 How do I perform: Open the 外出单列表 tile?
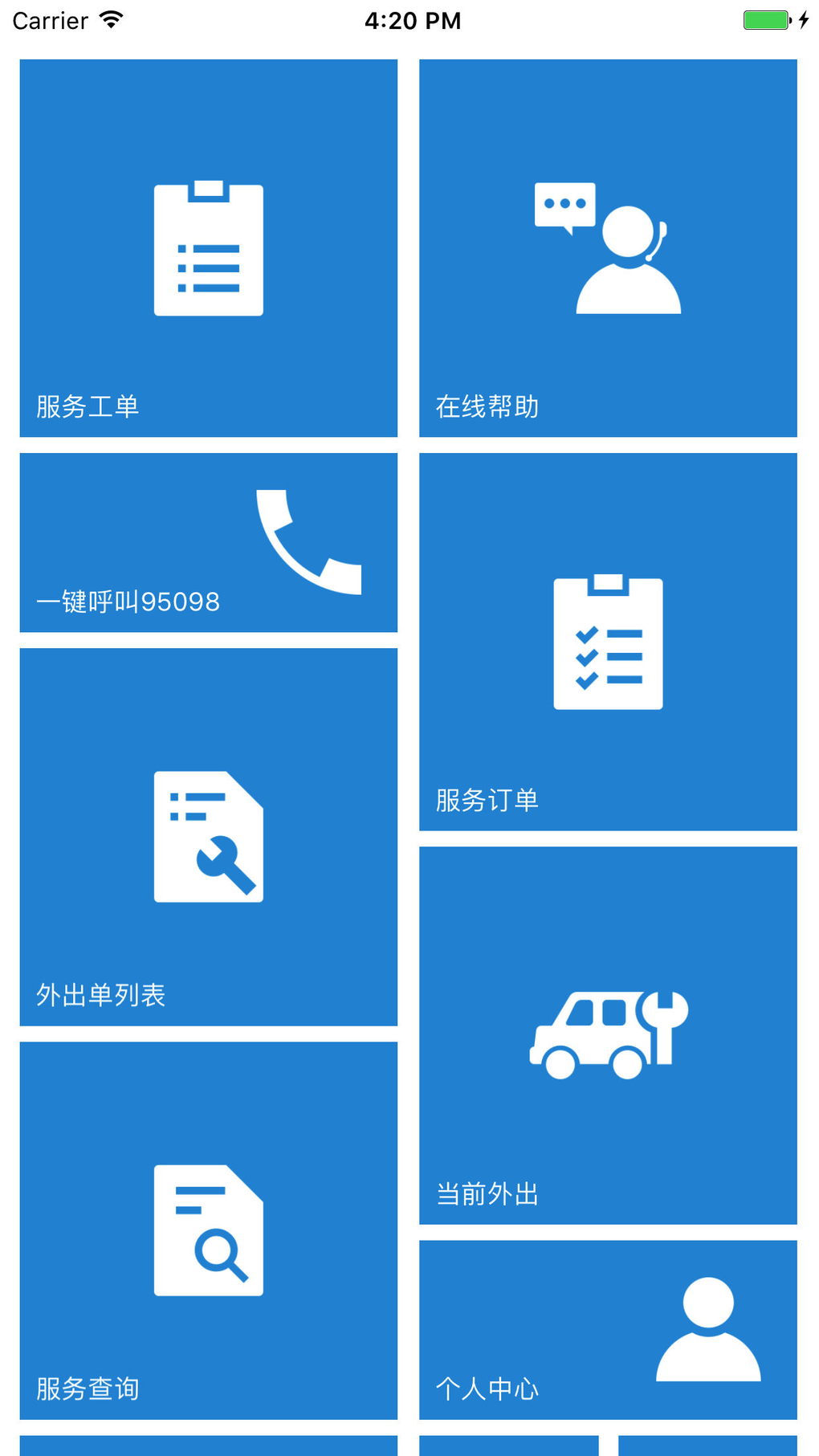(x=209, y=837)
